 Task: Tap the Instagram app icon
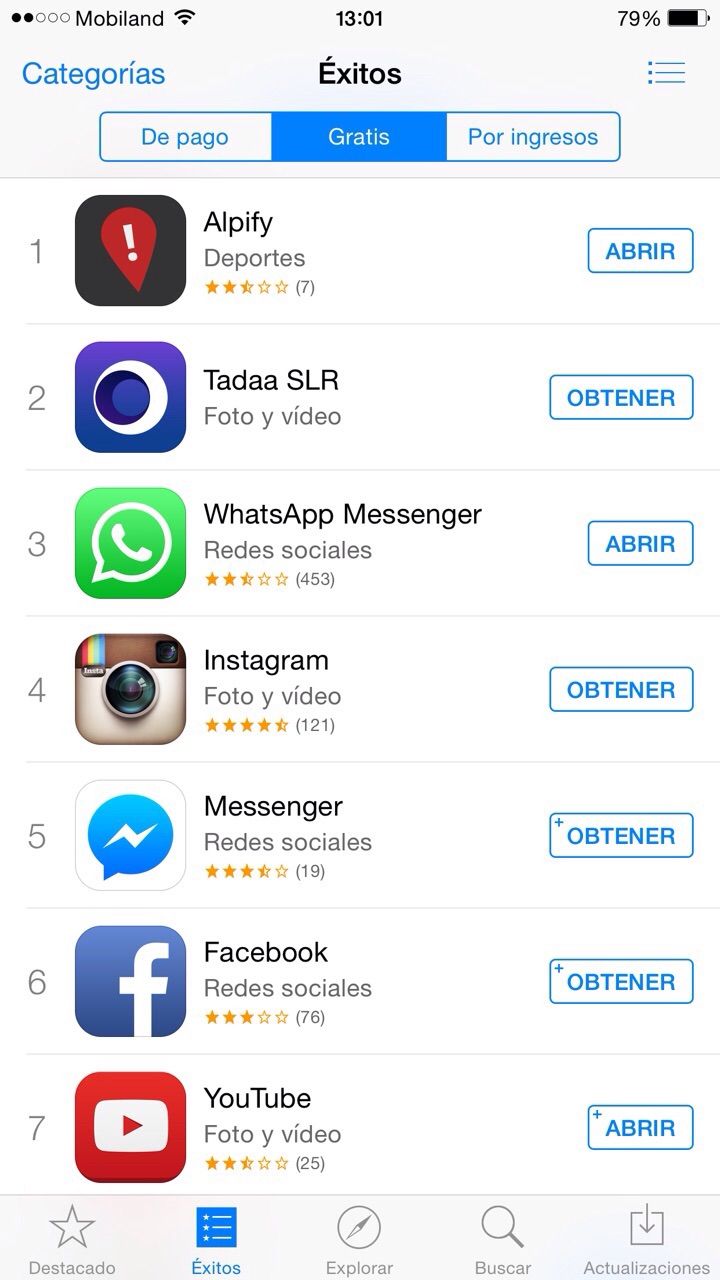click(x=129, y=689)
